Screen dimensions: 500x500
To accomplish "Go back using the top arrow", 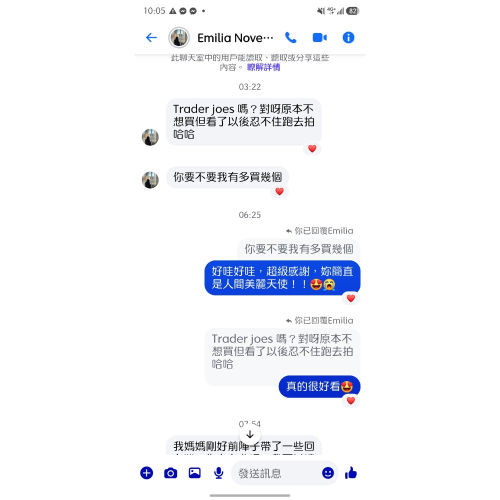I will [151, 38].
